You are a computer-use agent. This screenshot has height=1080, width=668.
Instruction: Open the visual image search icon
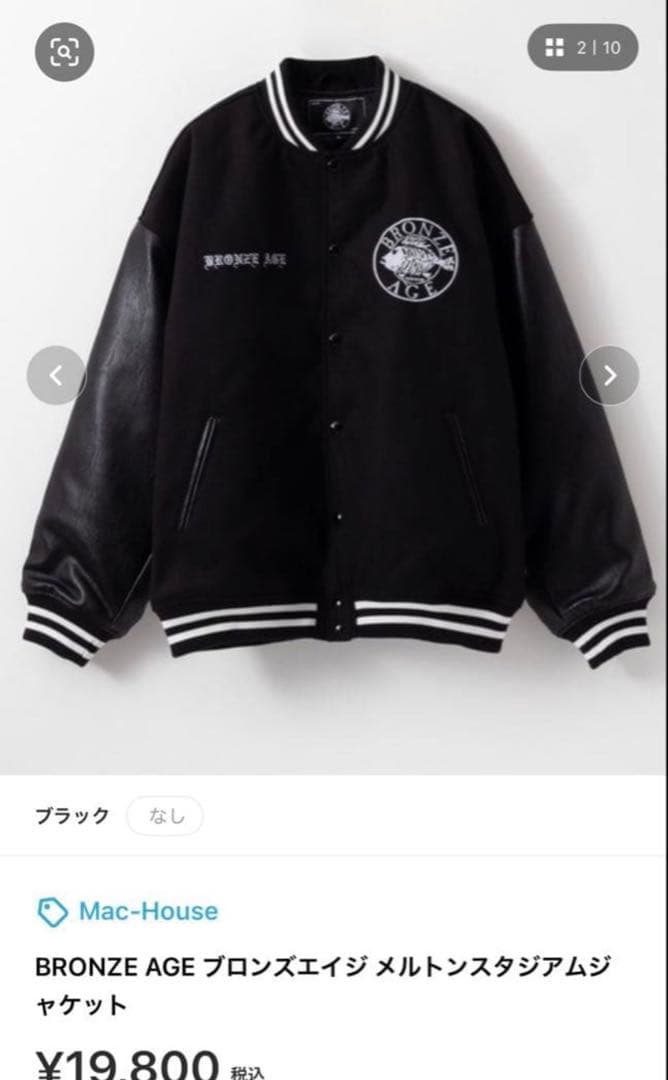pos(65,51)
